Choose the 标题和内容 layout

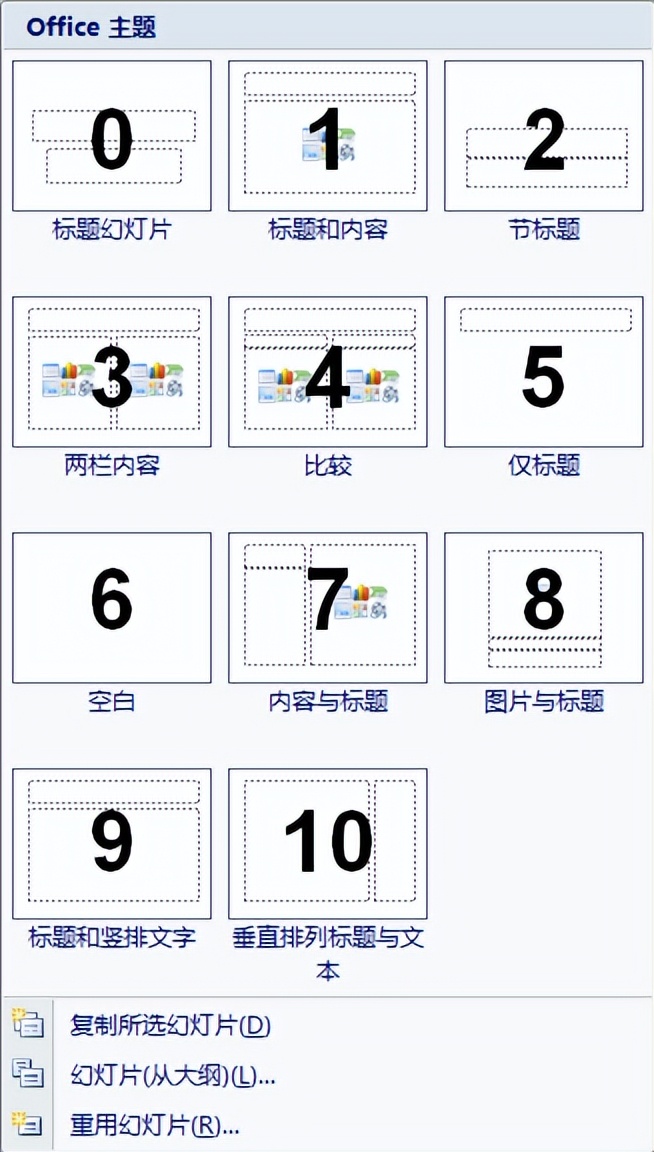pyautogui.click(x=327, y=137)
